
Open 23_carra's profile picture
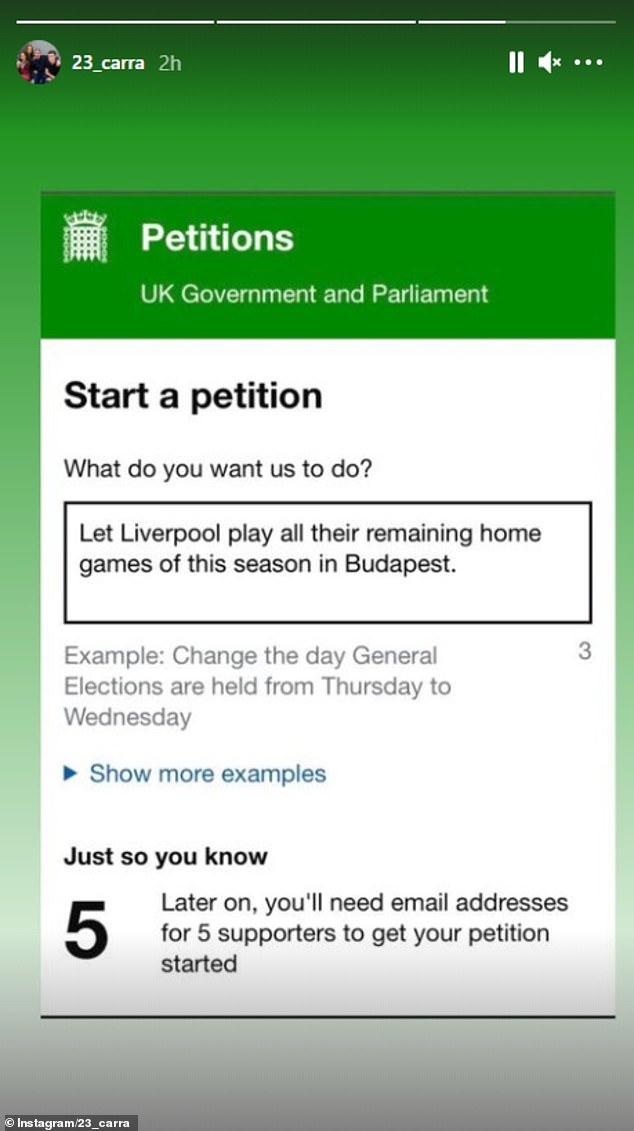tap(38, 62)
